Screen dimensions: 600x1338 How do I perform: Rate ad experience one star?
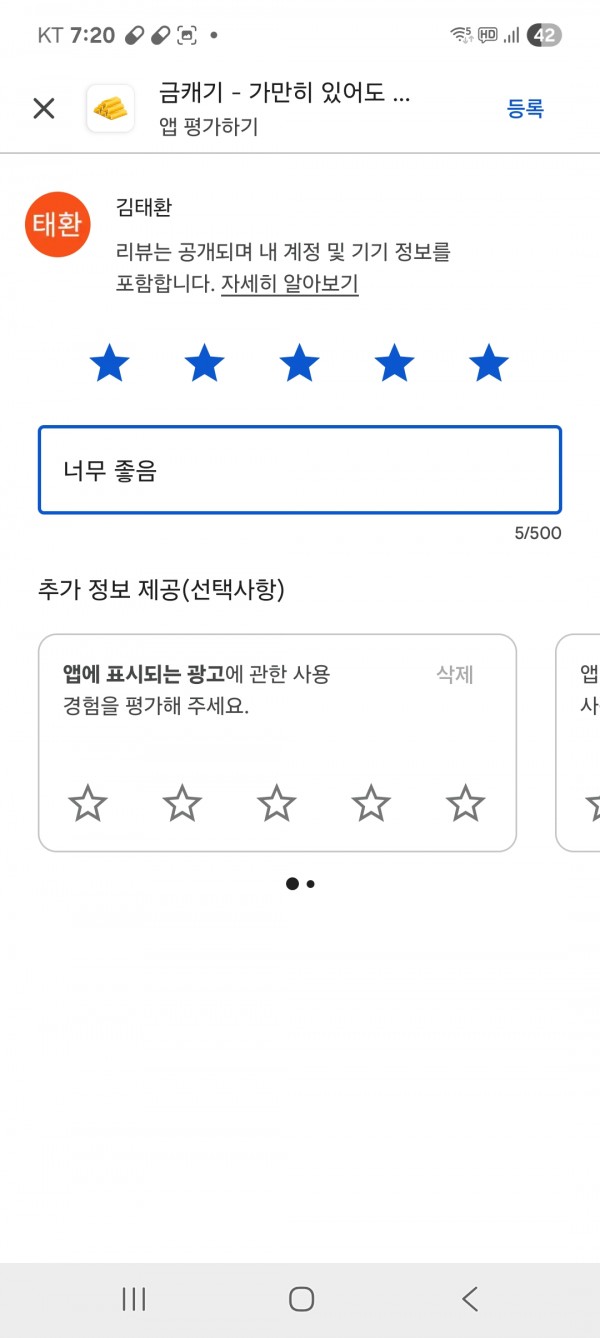[88, 803]
